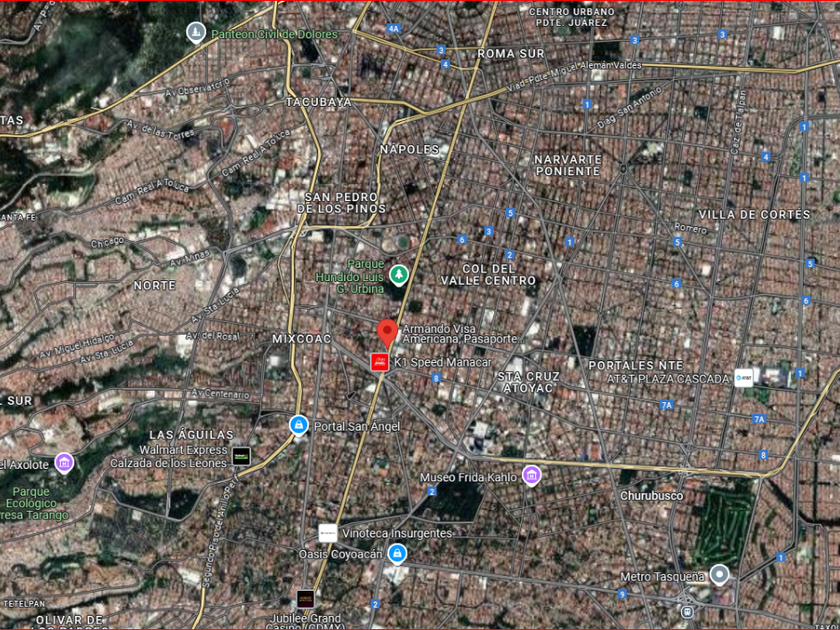Open the Metro Tasqueña station marker
The height and width of the screenshot is (630, 840).
pyautogui.click(x=718, y=575)
